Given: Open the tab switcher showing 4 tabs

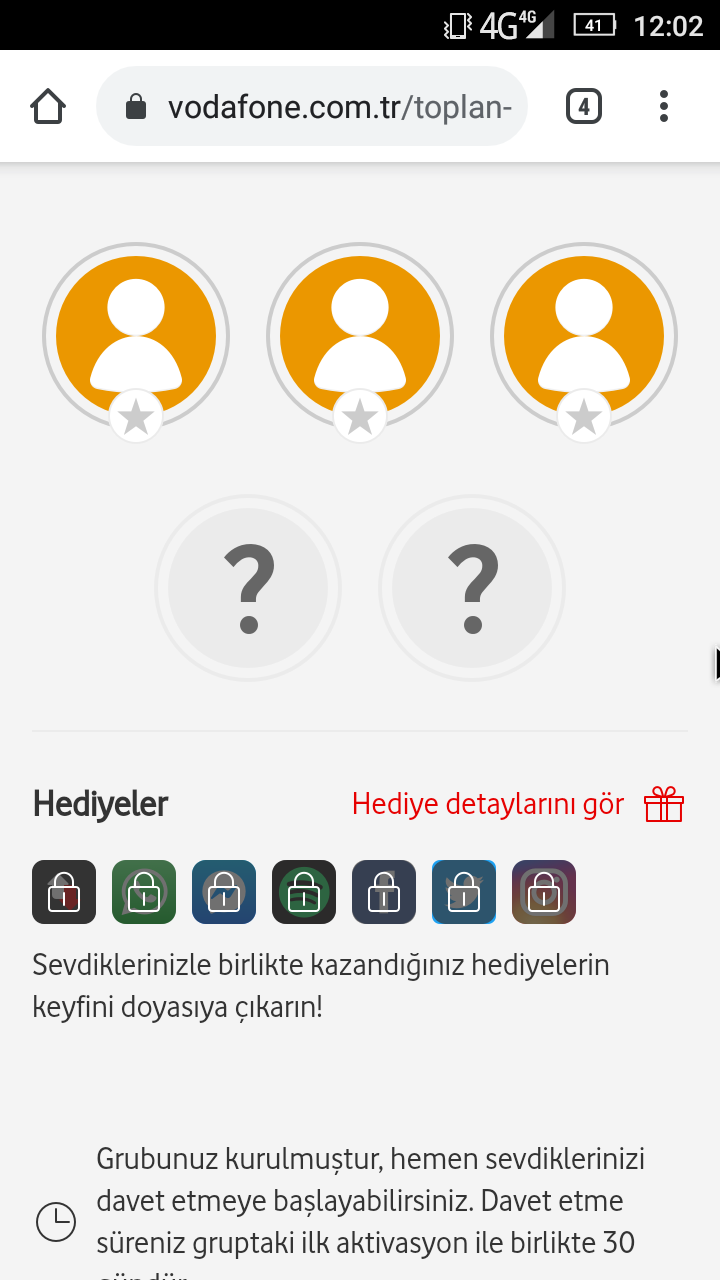Looking at the screenshot, I should [584, 106].
